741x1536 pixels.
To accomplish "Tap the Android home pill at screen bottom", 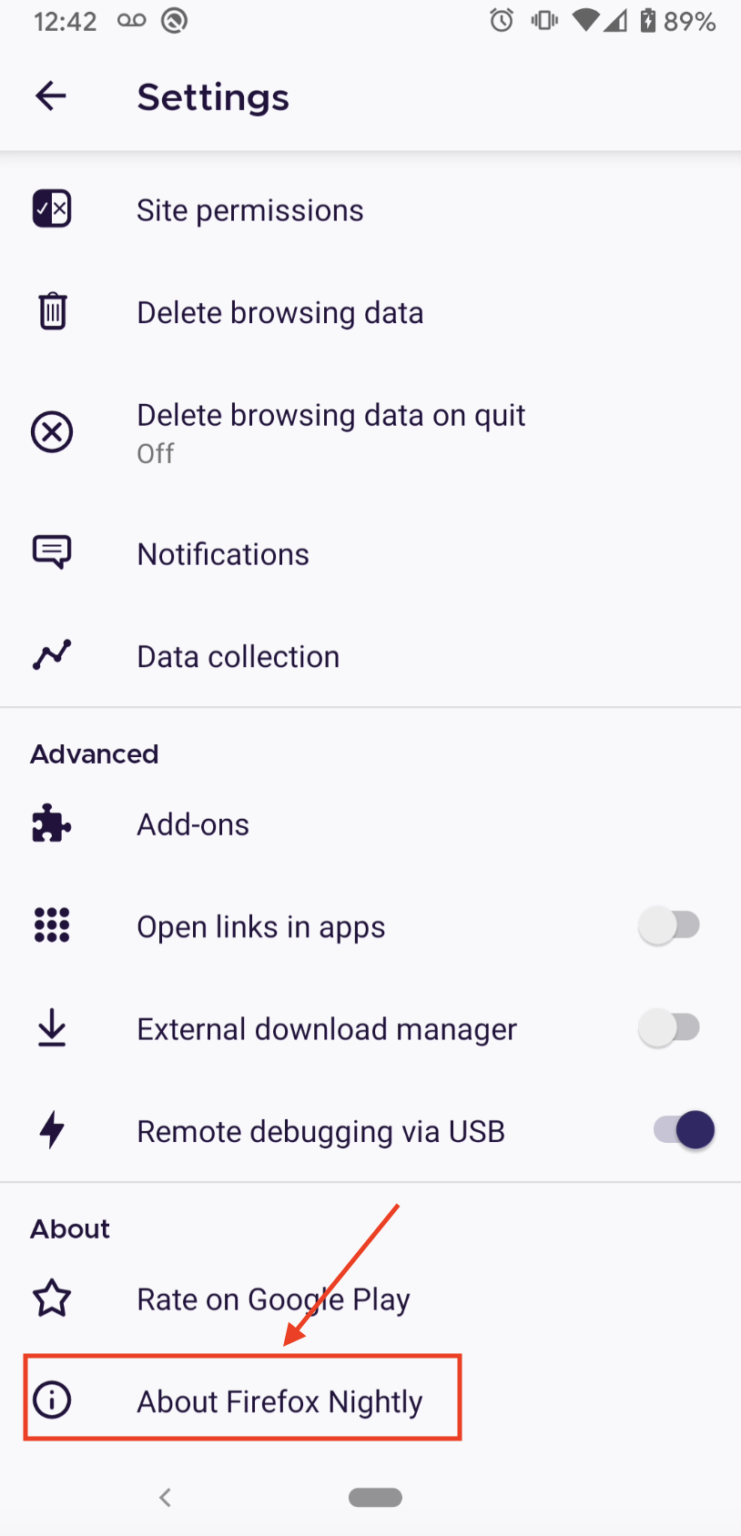I will (374, 1497).
